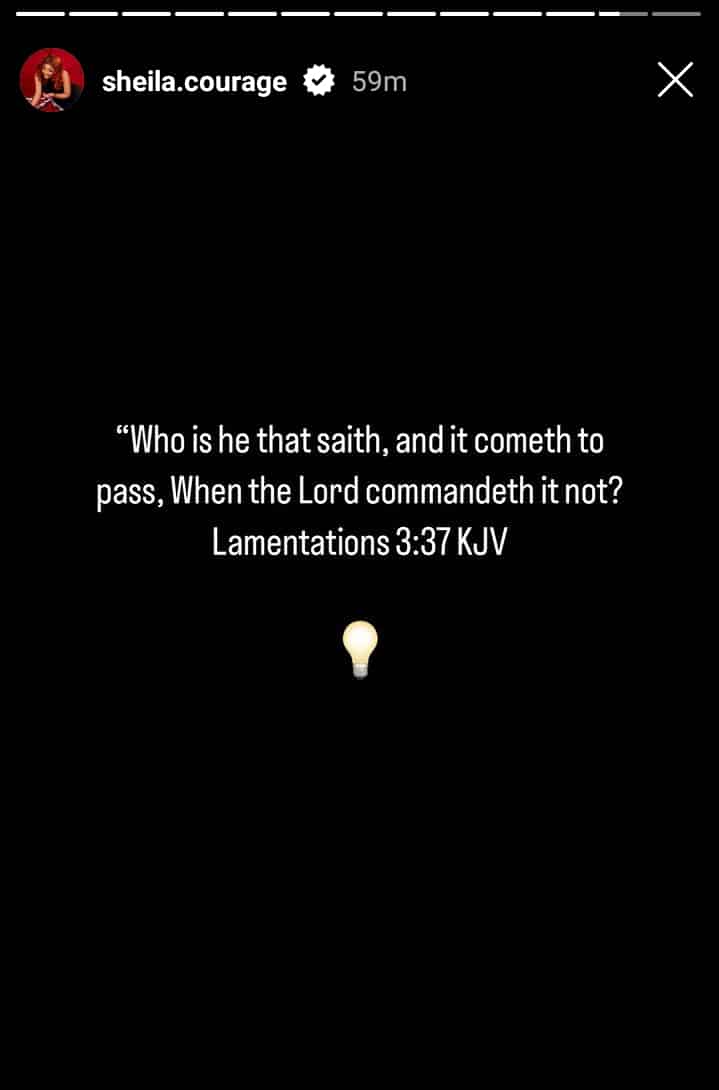This screenshot has height=1090, width=719.
Task: Open sheila.courage's profile picture
Action: (51, 80)
